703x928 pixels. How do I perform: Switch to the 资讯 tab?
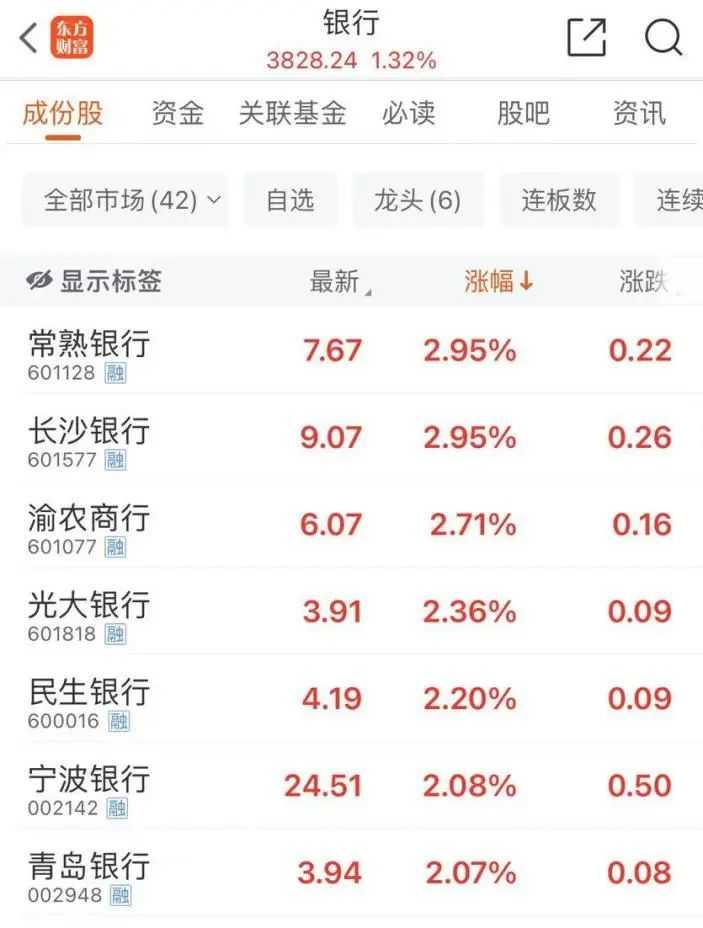[x=639, y=113]
